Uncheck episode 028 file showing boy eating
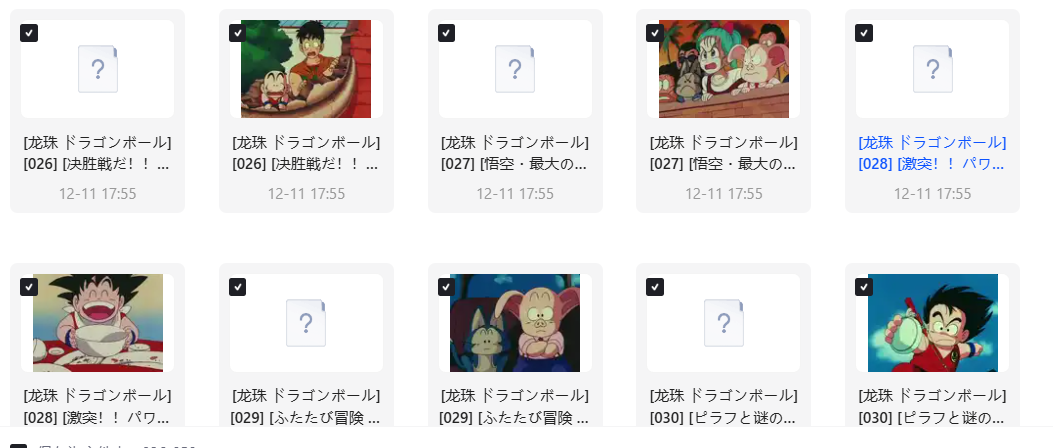The width and height of the screenshot is (1053, 448). (x=29, y=287)
